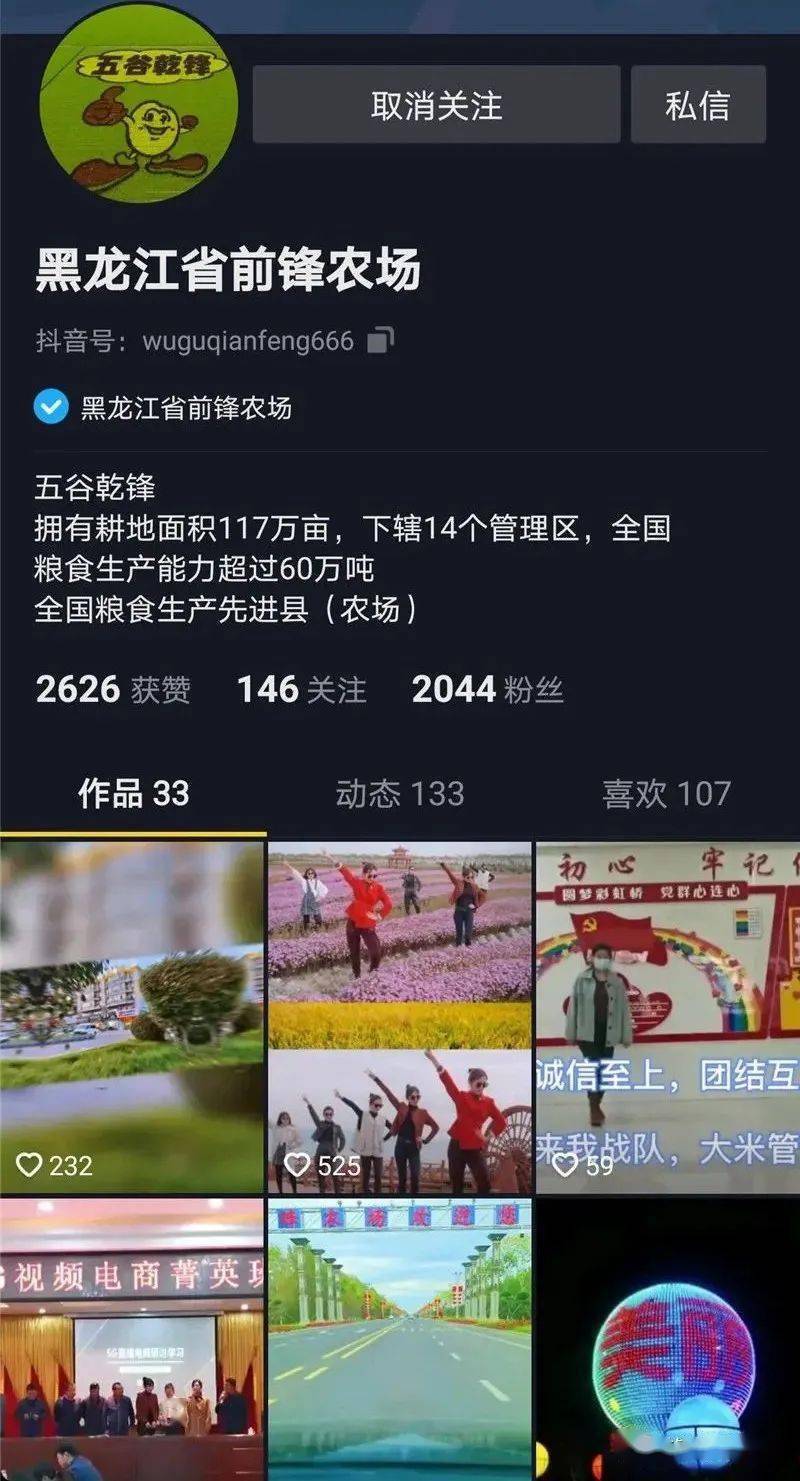View the 146 关注 following list

302,690
